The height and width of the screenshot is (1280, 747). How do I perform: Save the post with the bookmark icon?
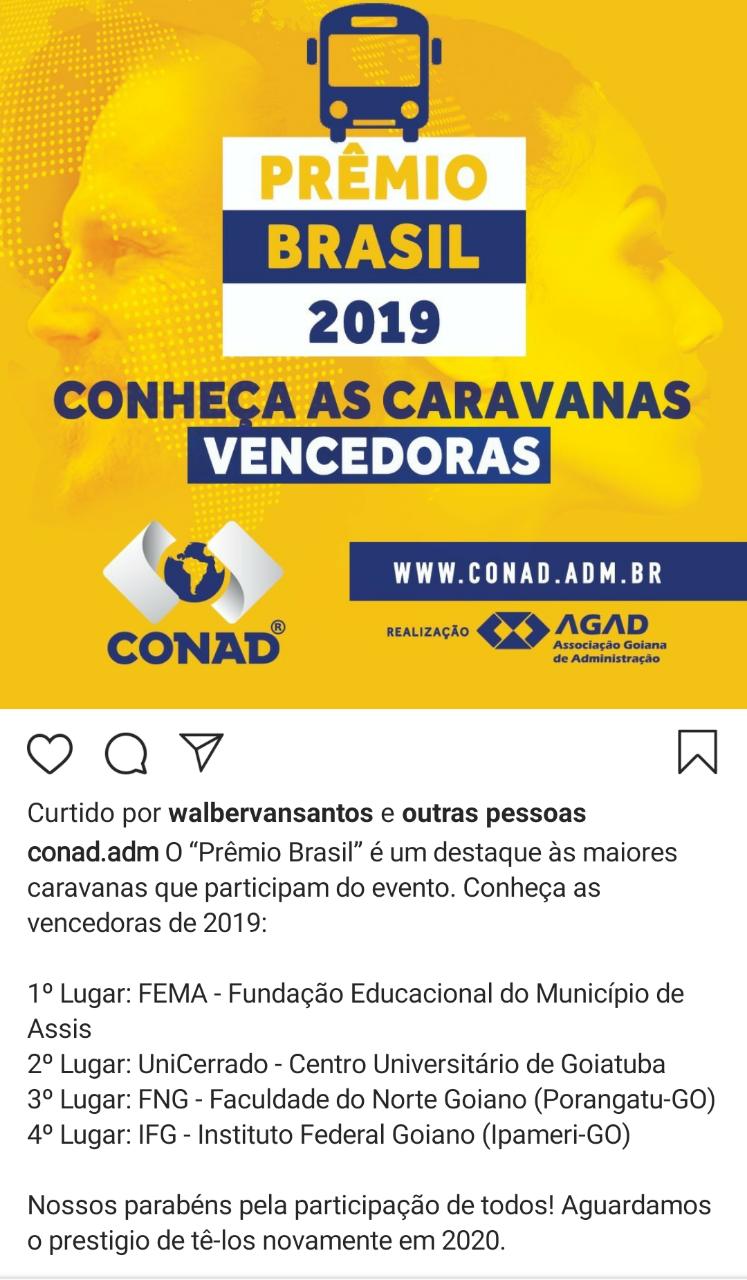[x=697, y=752]
